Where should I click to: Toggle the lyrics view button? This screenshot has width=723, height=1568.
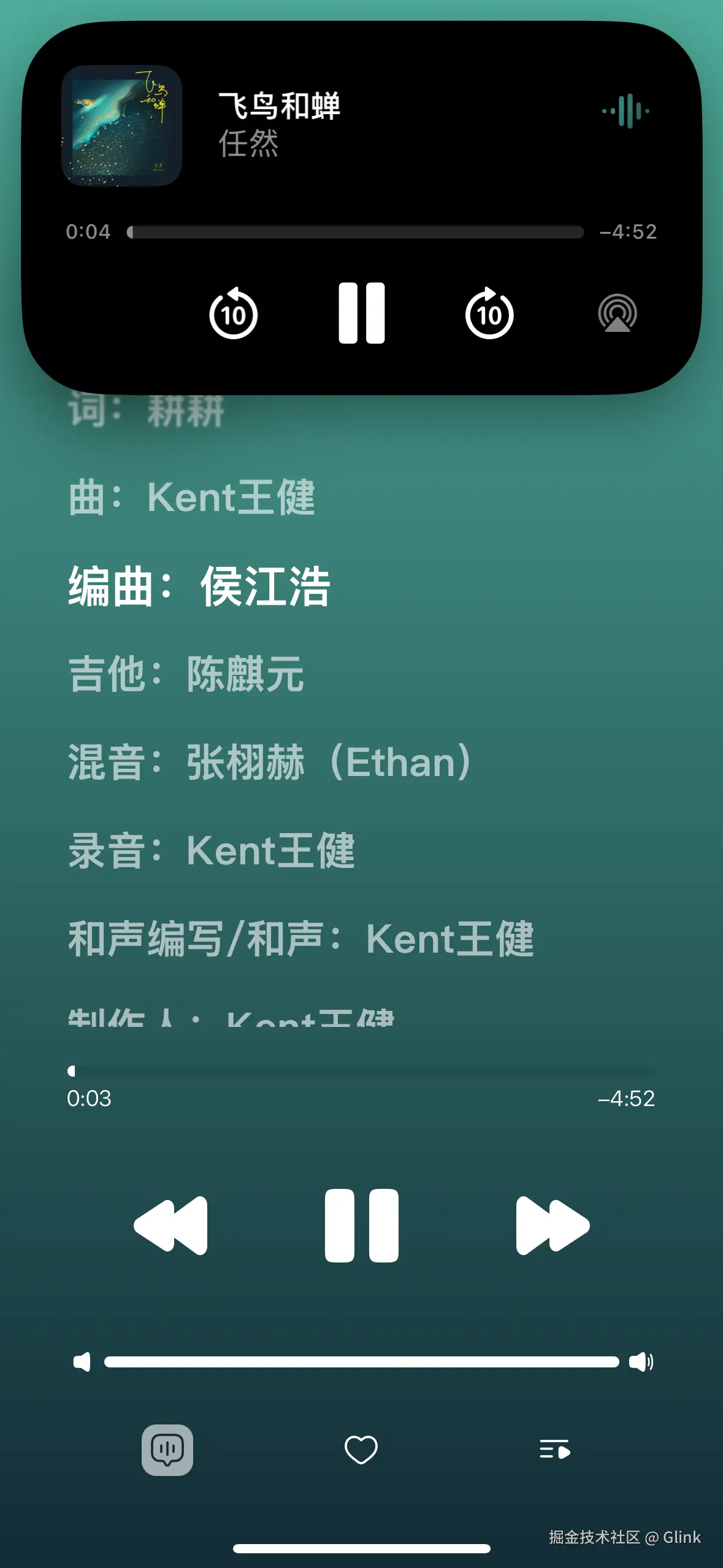point(167,1450)
